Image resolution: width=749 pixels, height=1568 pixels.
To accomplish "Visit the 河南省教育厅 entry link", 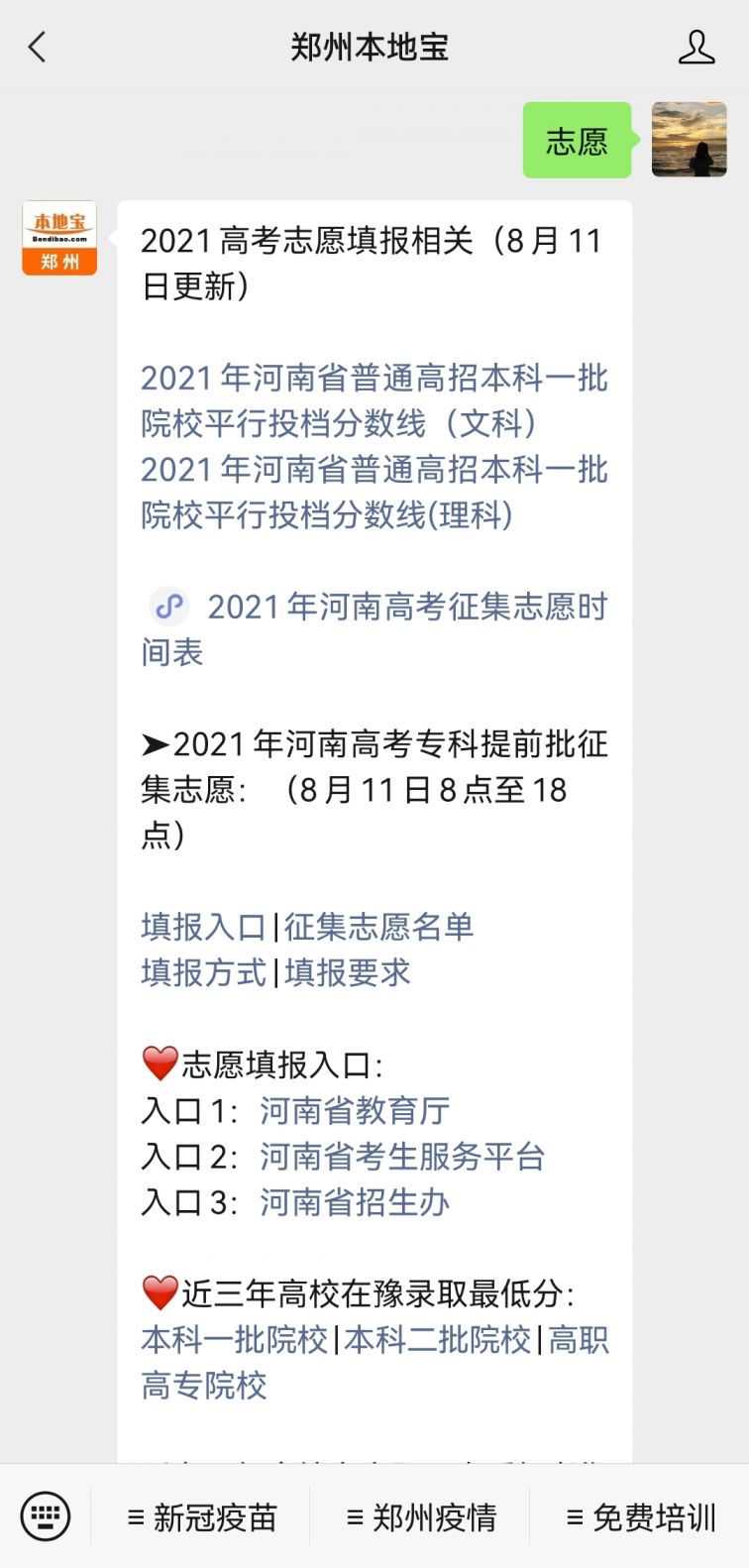I will coord(355,1110).
